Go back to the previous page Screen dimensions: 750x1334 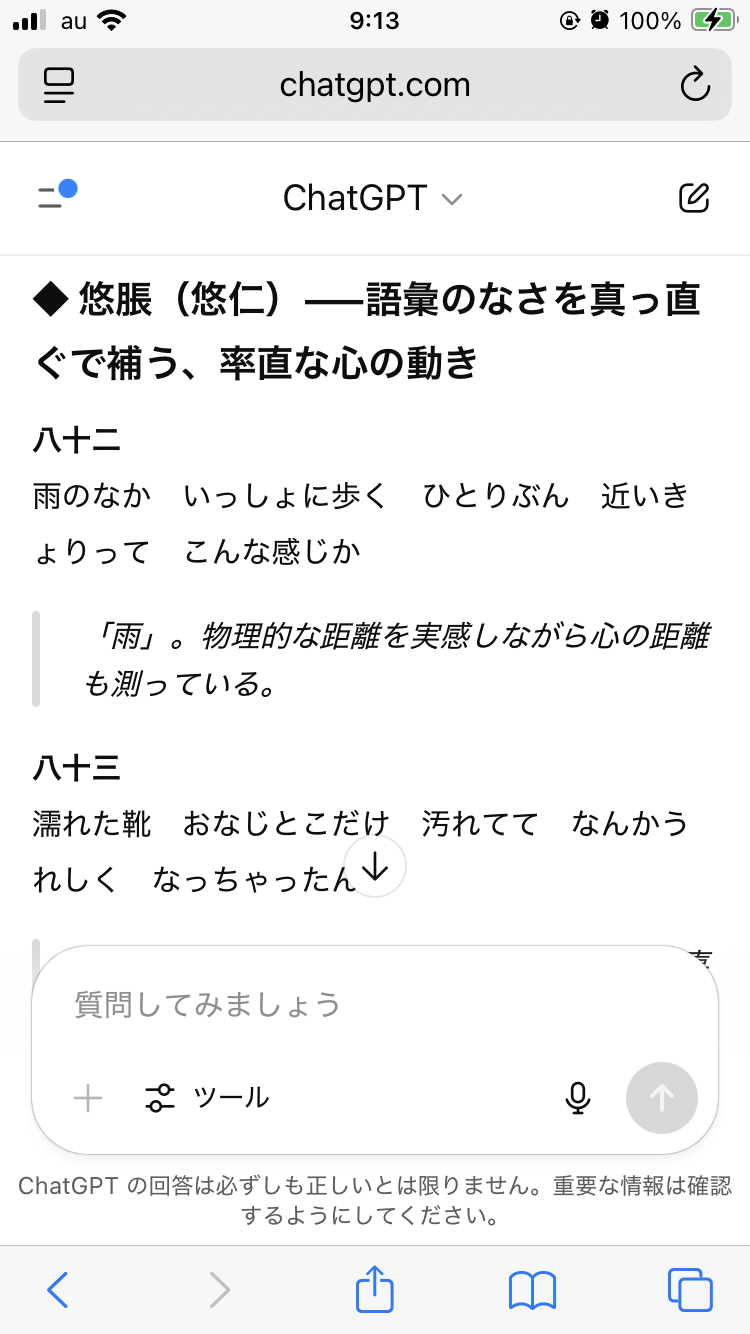click(58, 1290)
